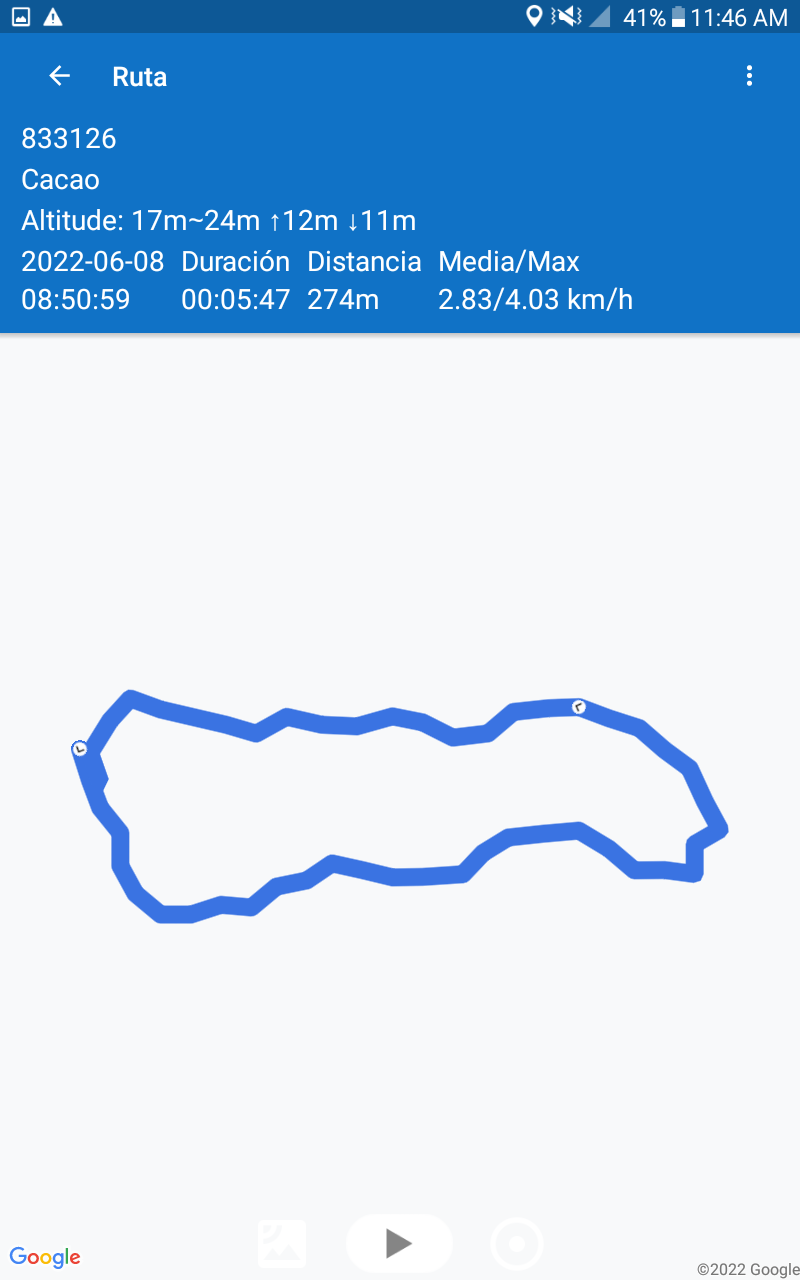Image resolution: width=800 pixels, height=1280 pixels.
Task: Tap the map image icon beside play
Action: coord(282,1244)
